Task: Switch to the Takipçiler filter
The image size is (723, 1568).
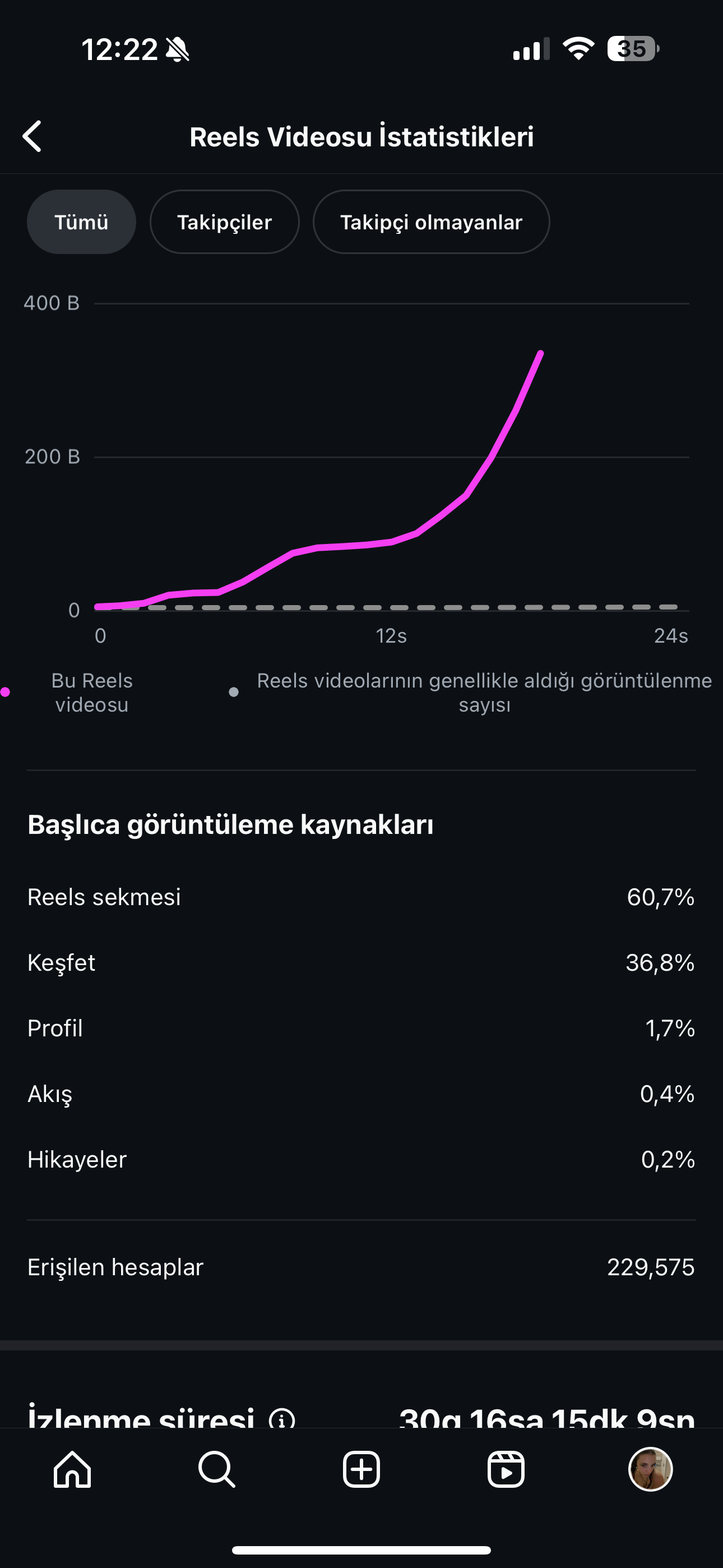Action: (x=225, y=222)
